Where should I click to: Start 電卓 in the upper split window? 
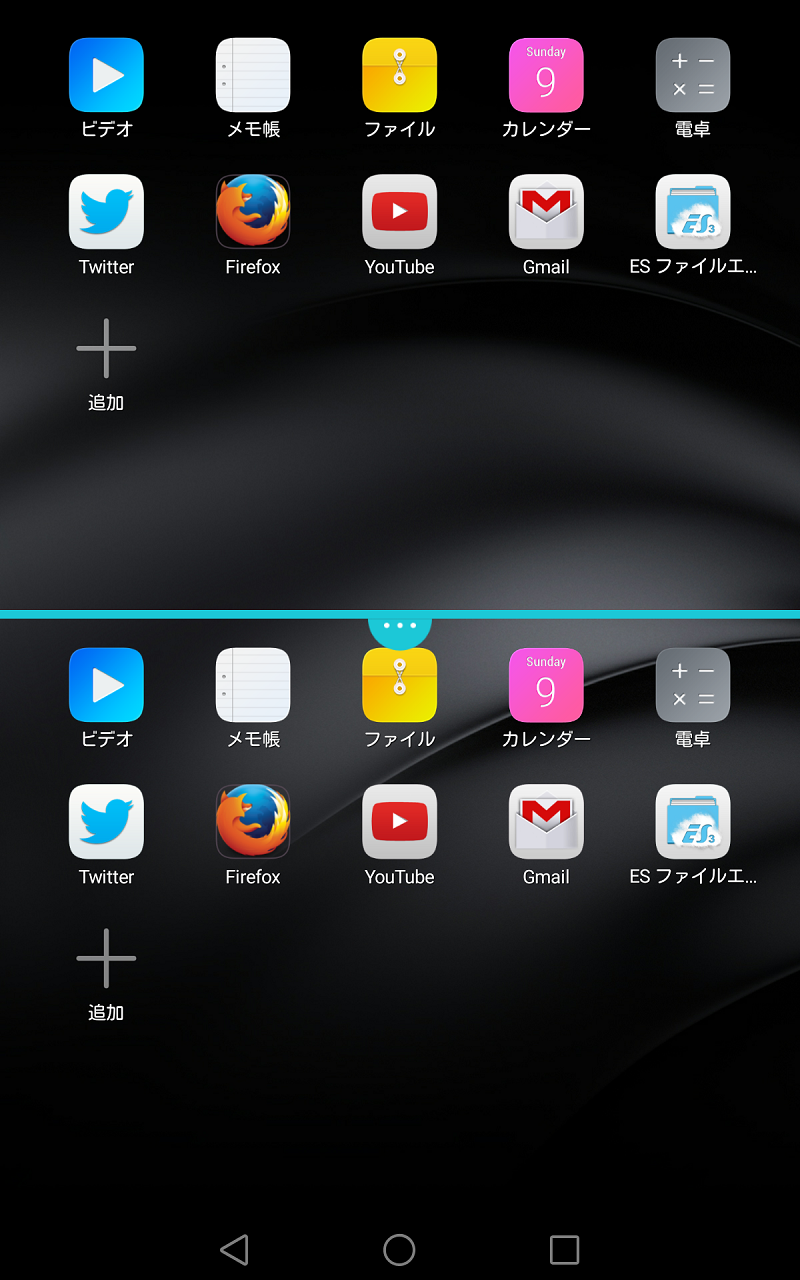click(x=693, y=76)
